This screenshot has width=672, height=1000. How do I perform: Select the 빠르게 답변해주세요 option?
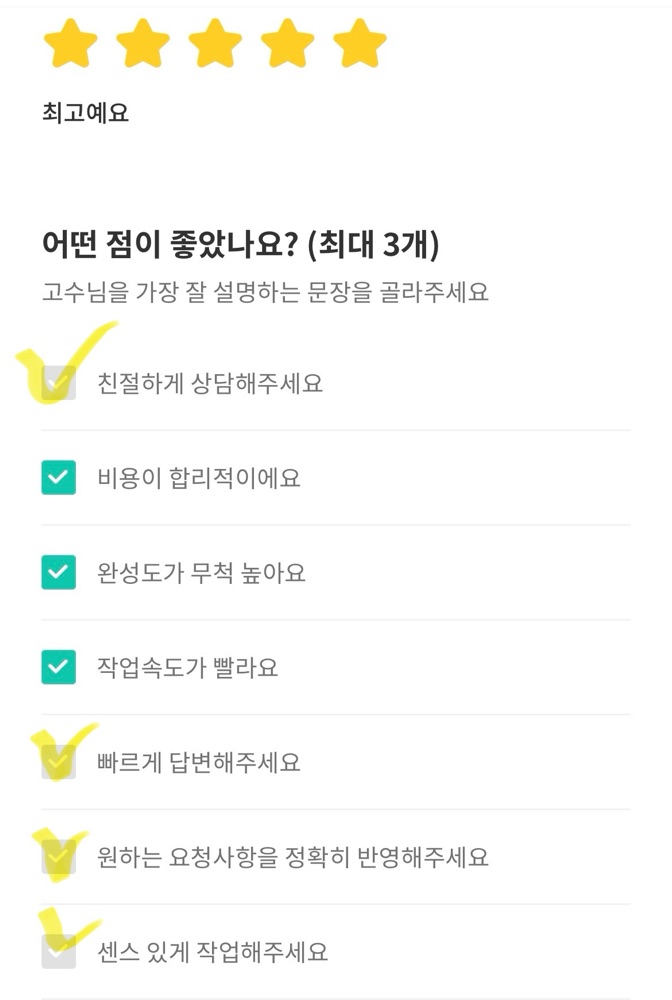(x=59, y=761)
